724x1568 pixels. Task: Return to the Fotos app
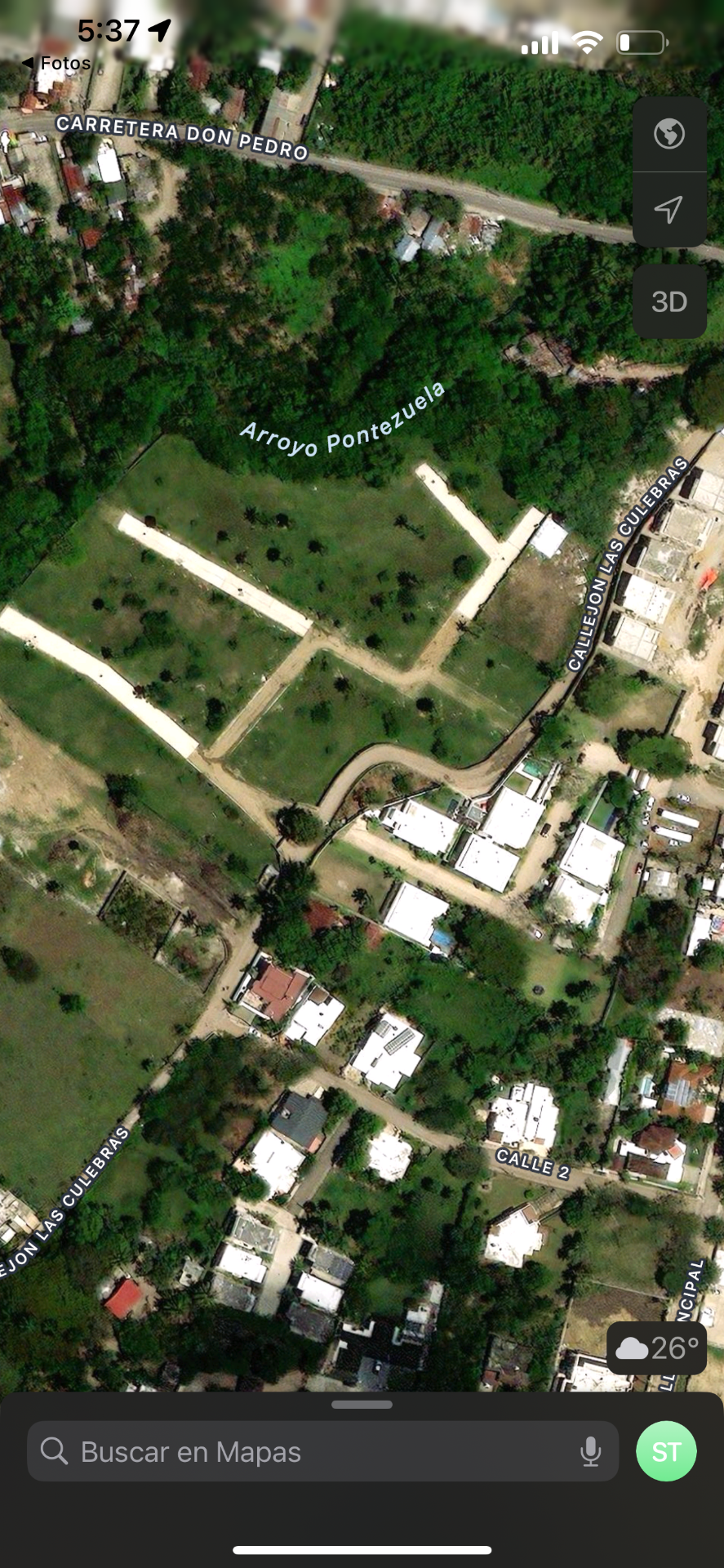(x=56, y=63)
